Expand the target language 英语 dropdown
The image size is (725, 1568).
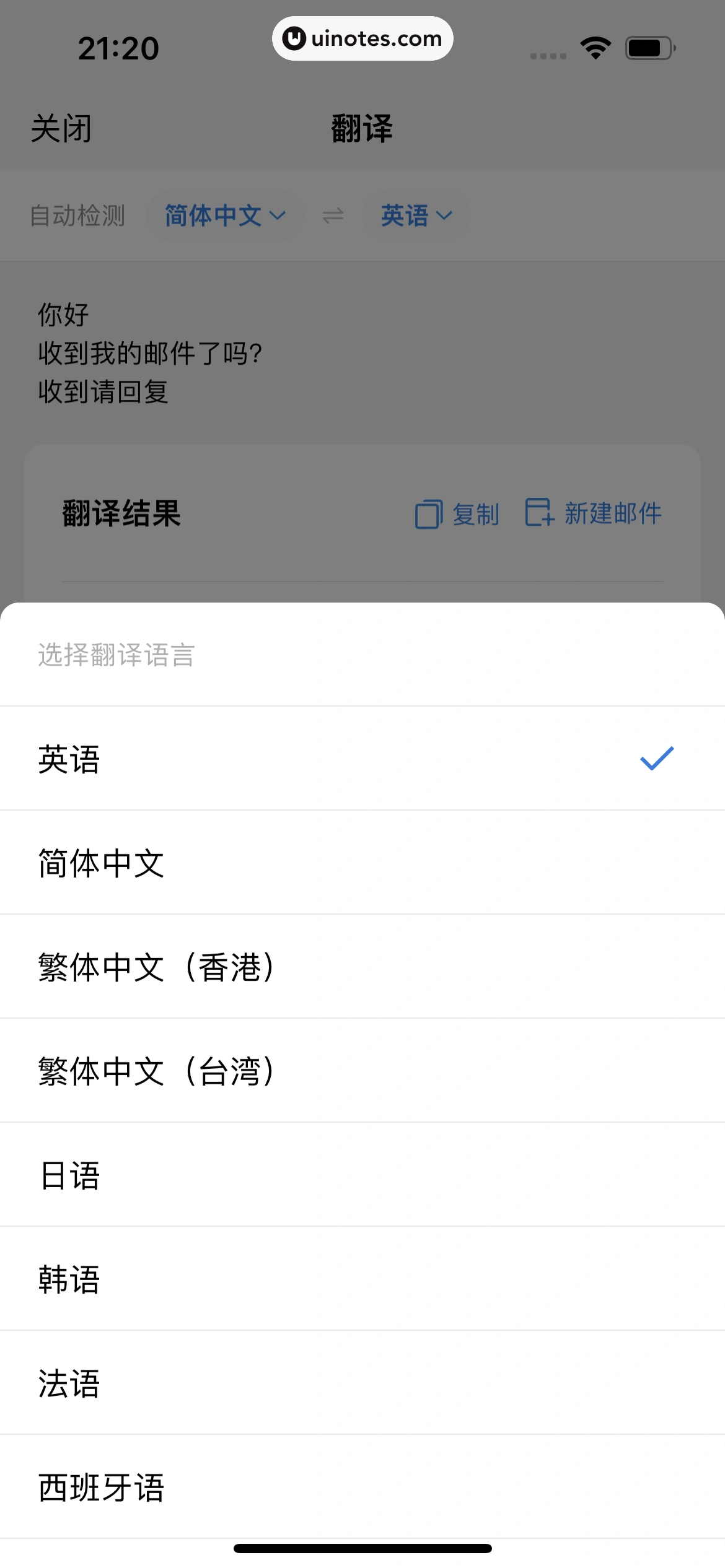[415, 216]
